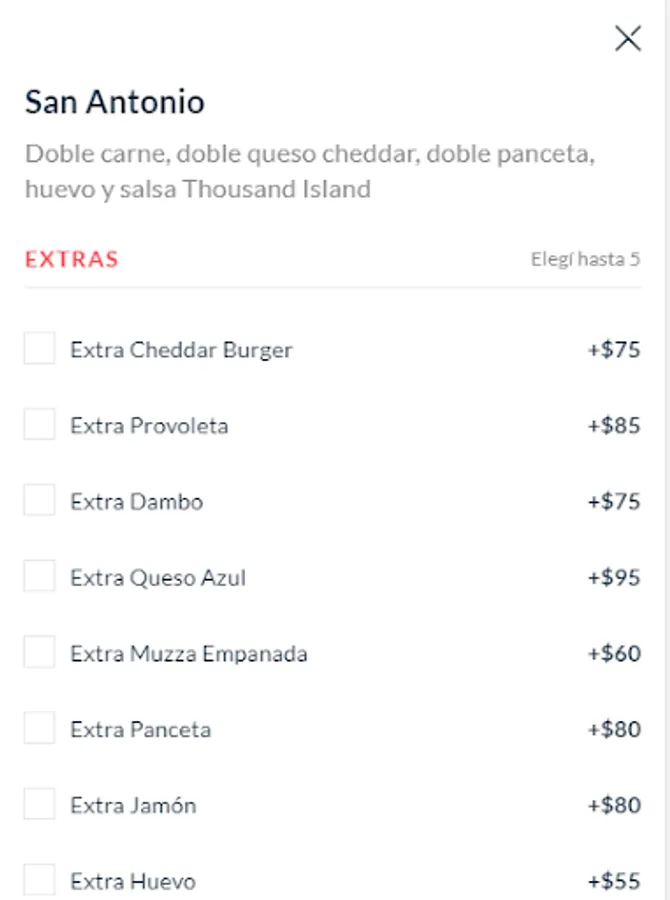670x900 pixels.
Task: Enable the Extra Panceta add-on
Action: [x=40, y=729]
